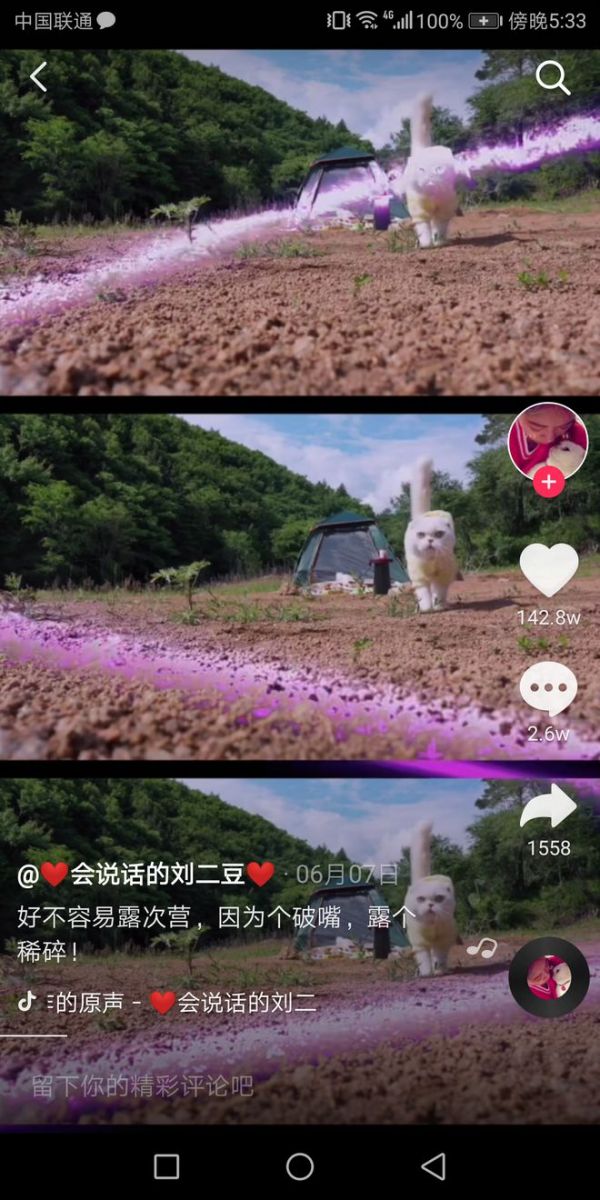Viewport: 600px width, 1200px height.
Task: Open the spinning music disc
Action: click(548, 977)
